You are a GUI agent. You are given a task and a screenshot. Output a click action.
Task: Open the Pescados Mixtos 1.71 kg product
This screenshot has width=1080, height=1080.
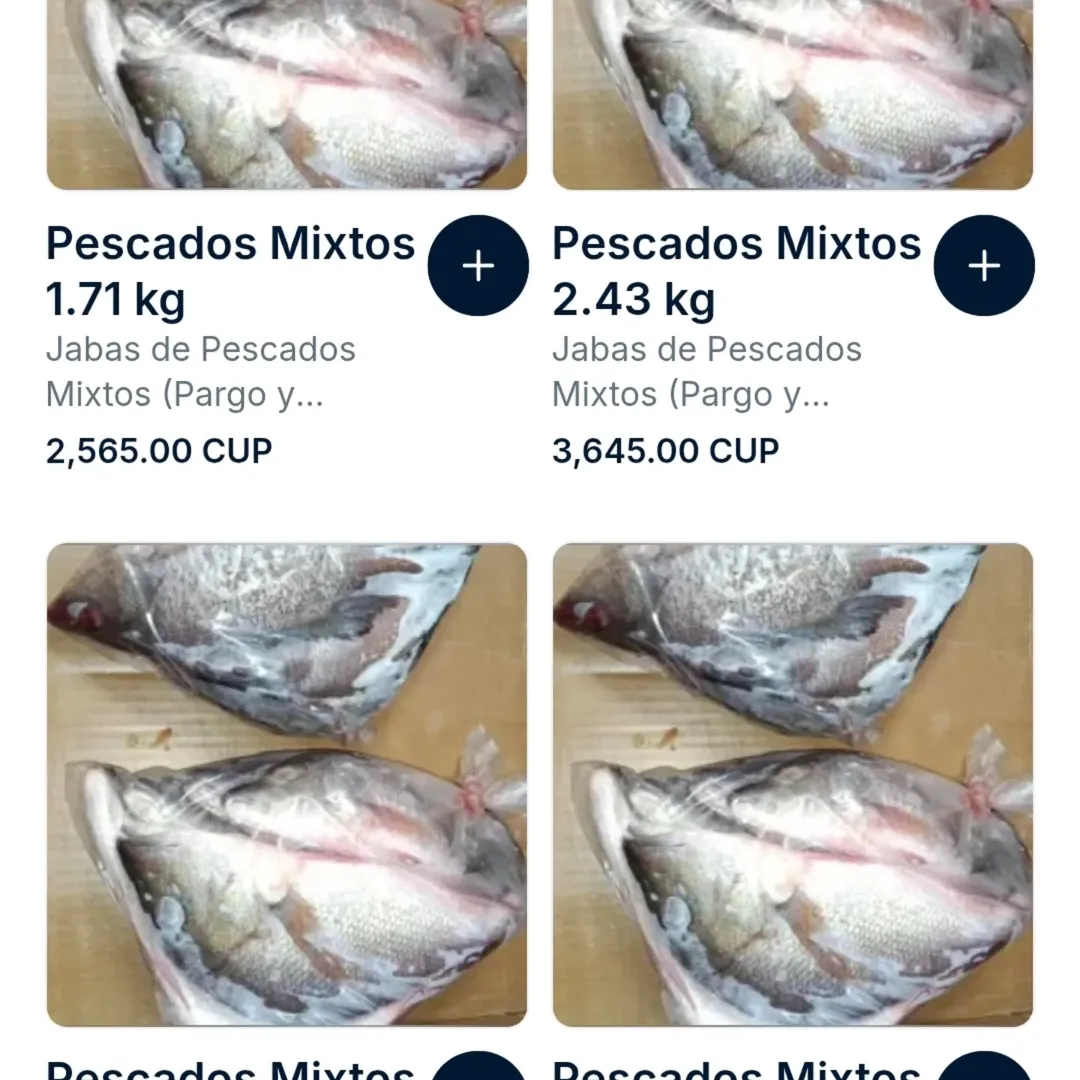coord(231,270)
